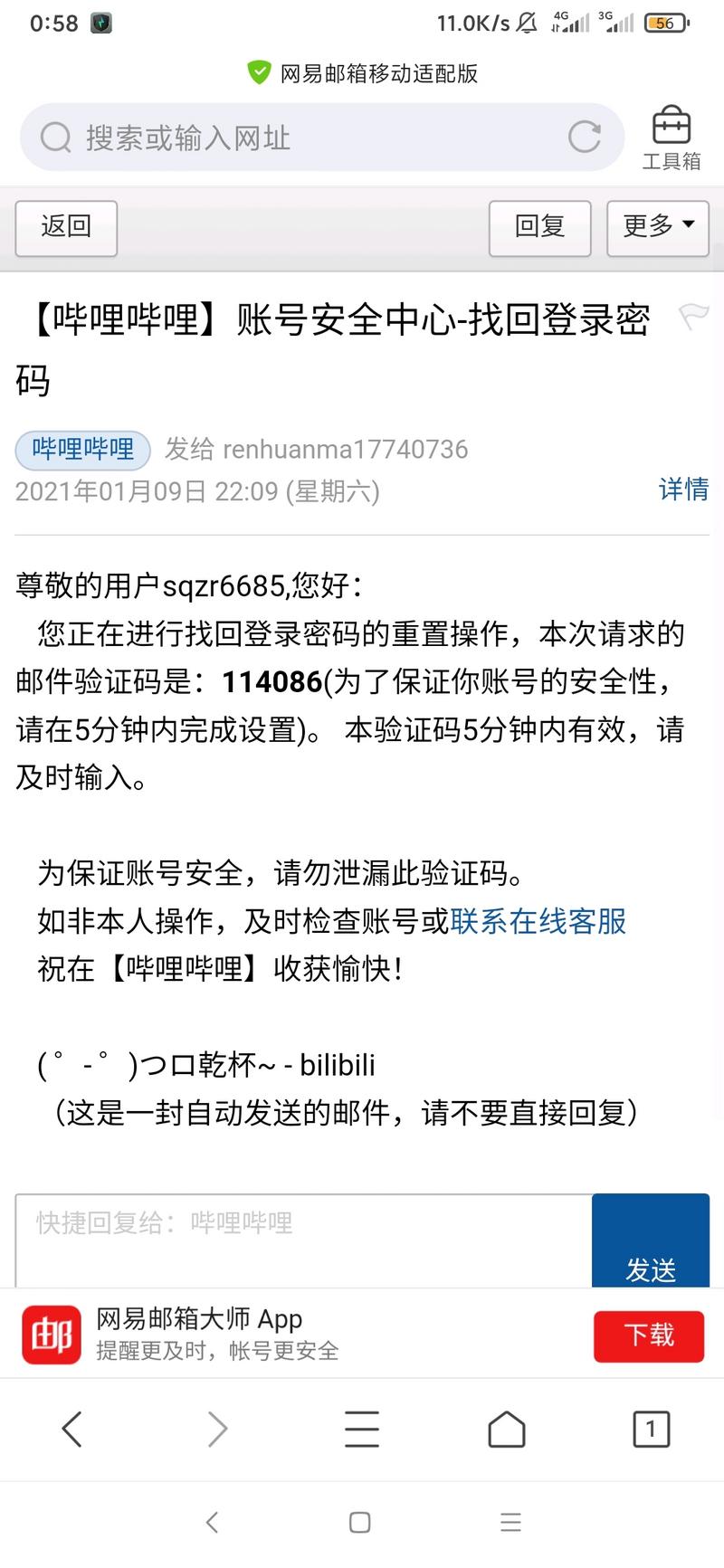This screenshot has width=724, height=1568.
Task: Tap the system back navigation button
Action: pyautogui.click(x=212, y=1523)
